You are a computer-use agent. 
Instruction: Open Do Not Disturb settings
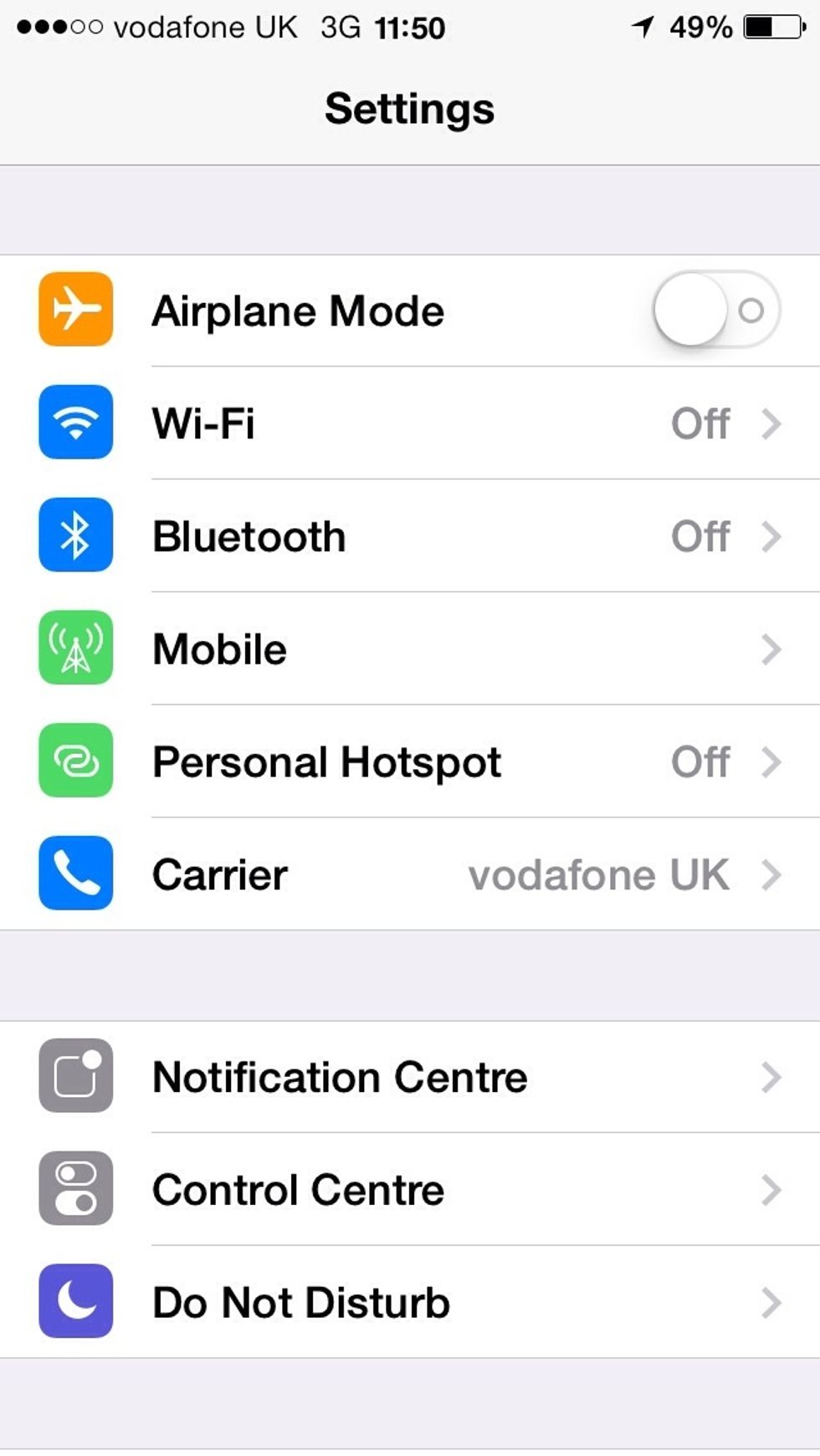(x=410, y=1303)
